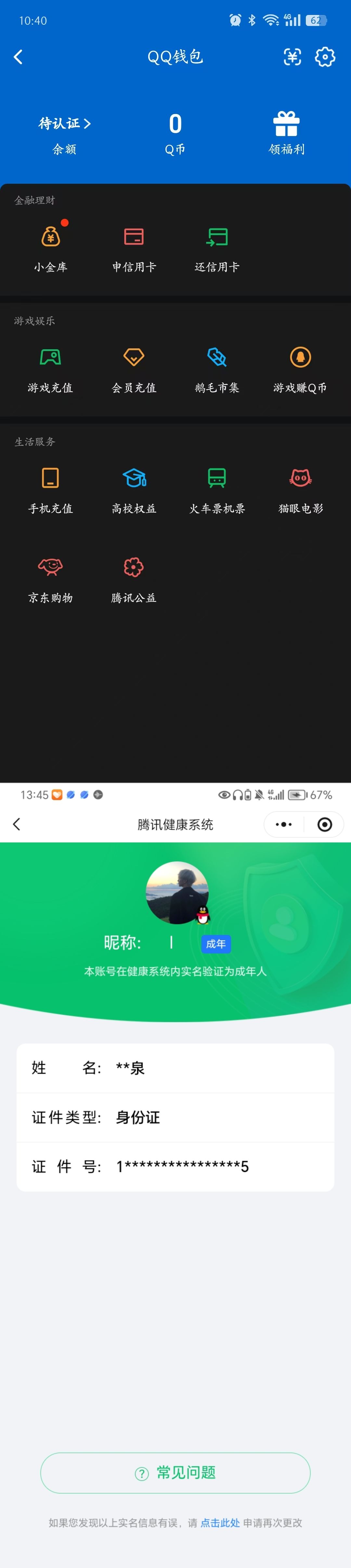The image size is (351, 1568).
Task: Go back from 腾讯健康系统
Action: pos(17,824)
